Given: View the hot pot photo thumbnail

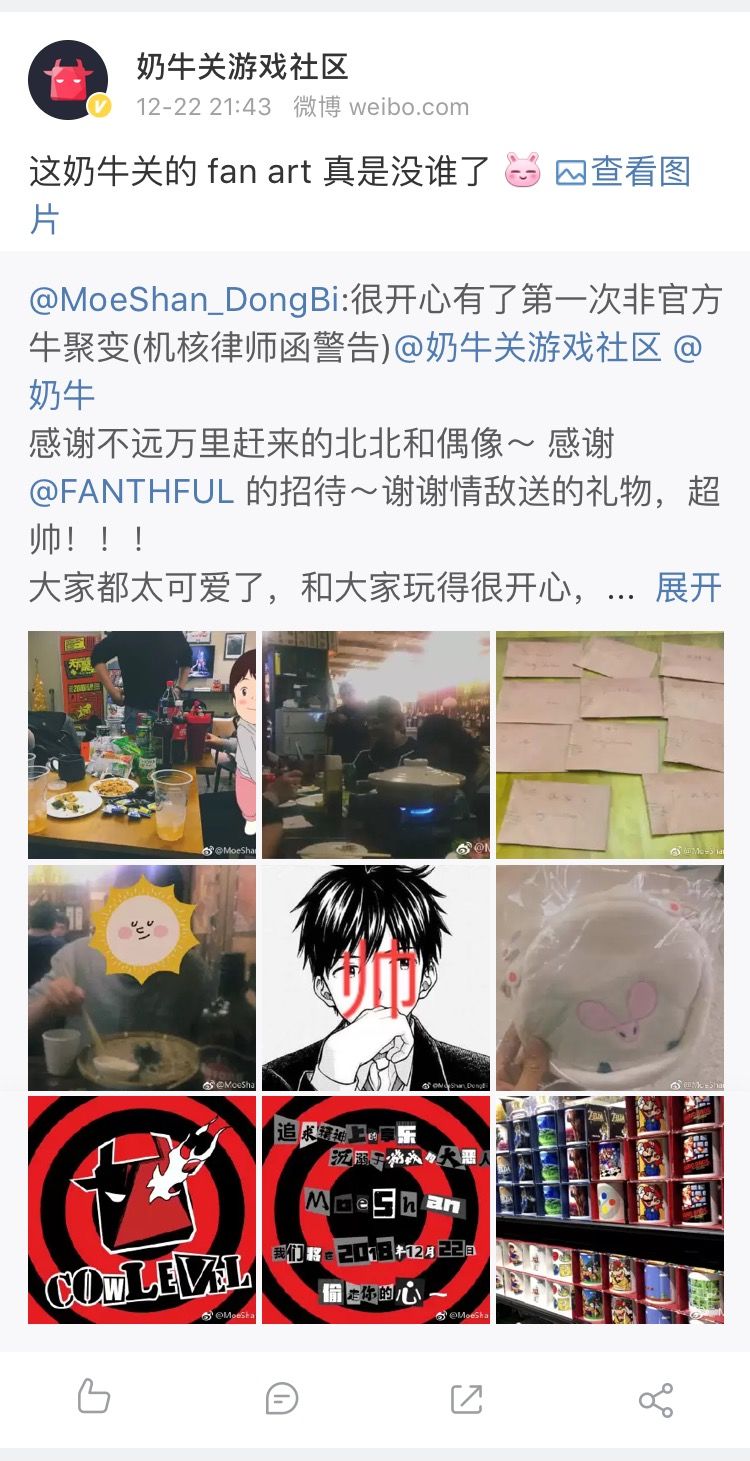Looking at the screenshot, I should (x=376, y=744).
